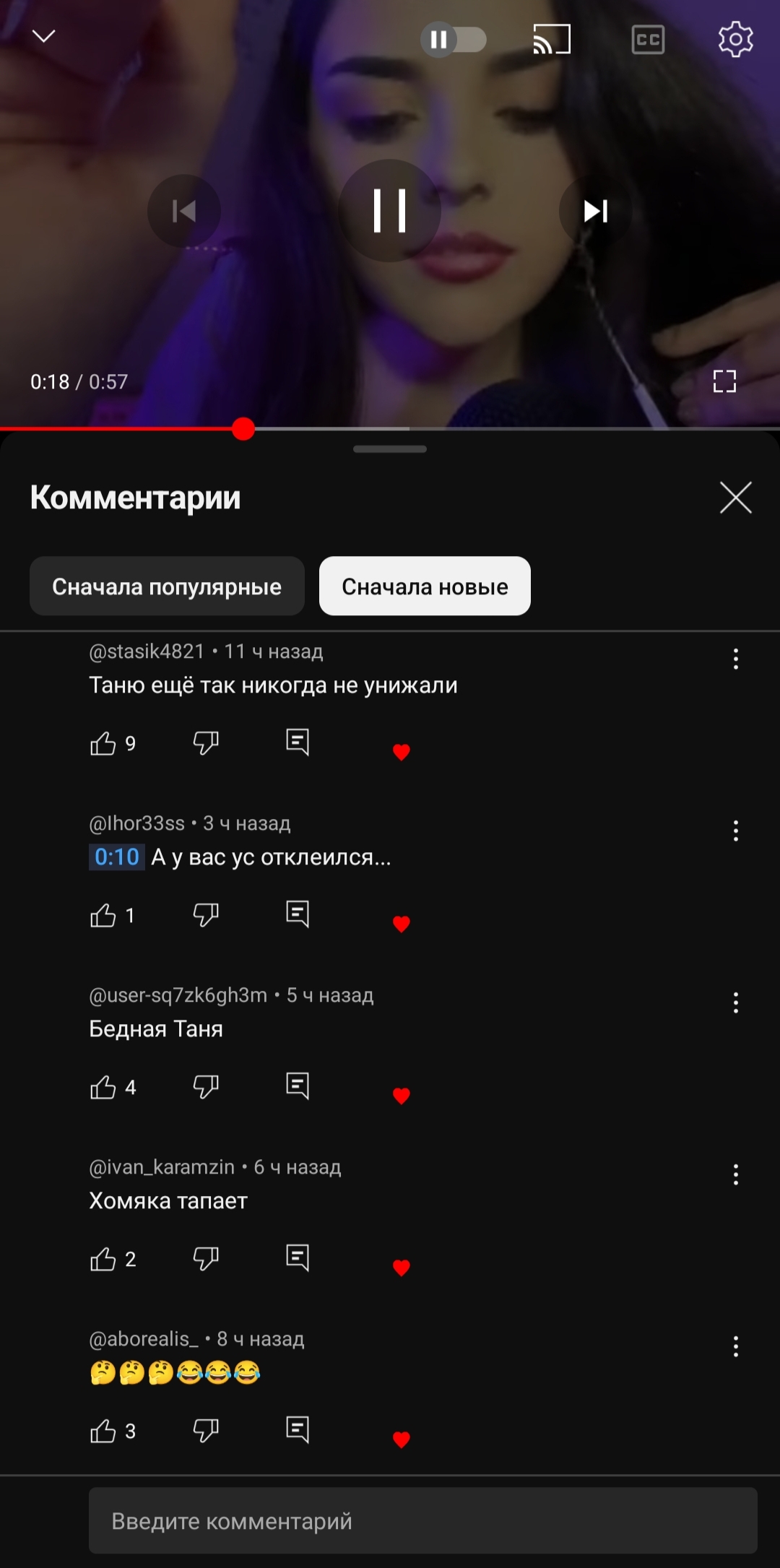The image size is (780, 1568).
Task: Close the comments panel
Action: point(735,498)
